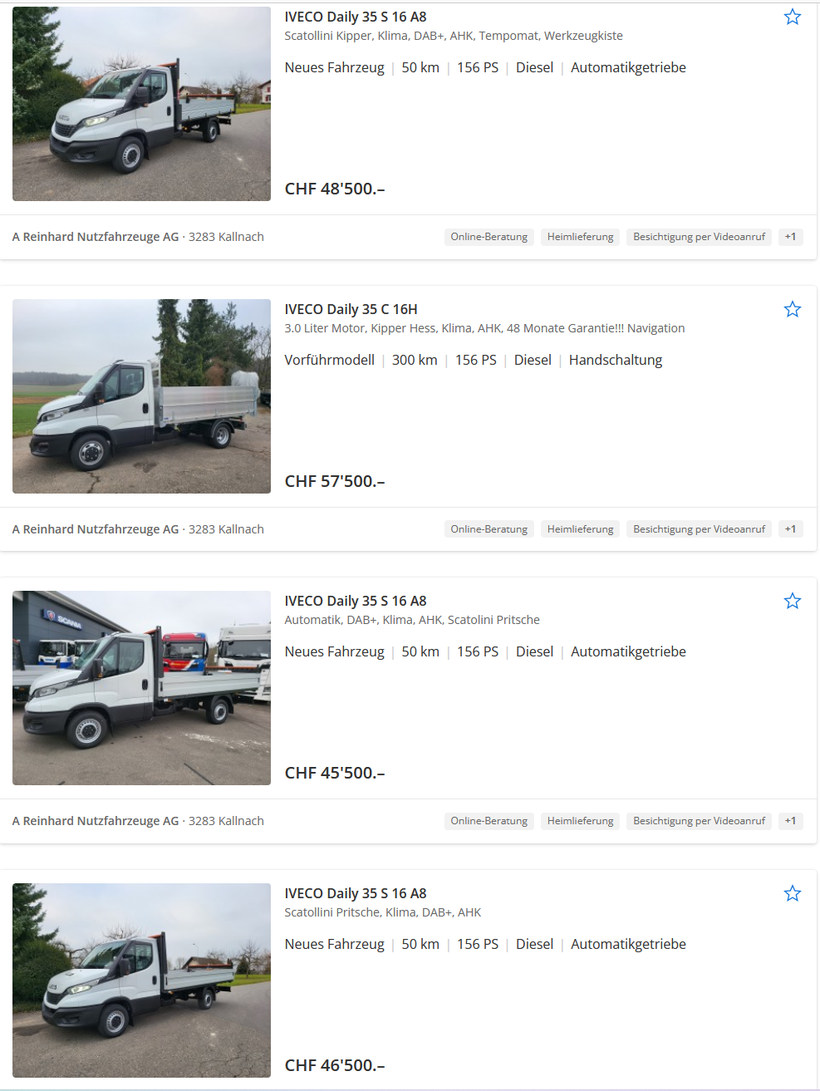Expand the +1 tag on the CHF 57'500 listing
Viewport: 820px width, 1091px height.
[790, 529]
